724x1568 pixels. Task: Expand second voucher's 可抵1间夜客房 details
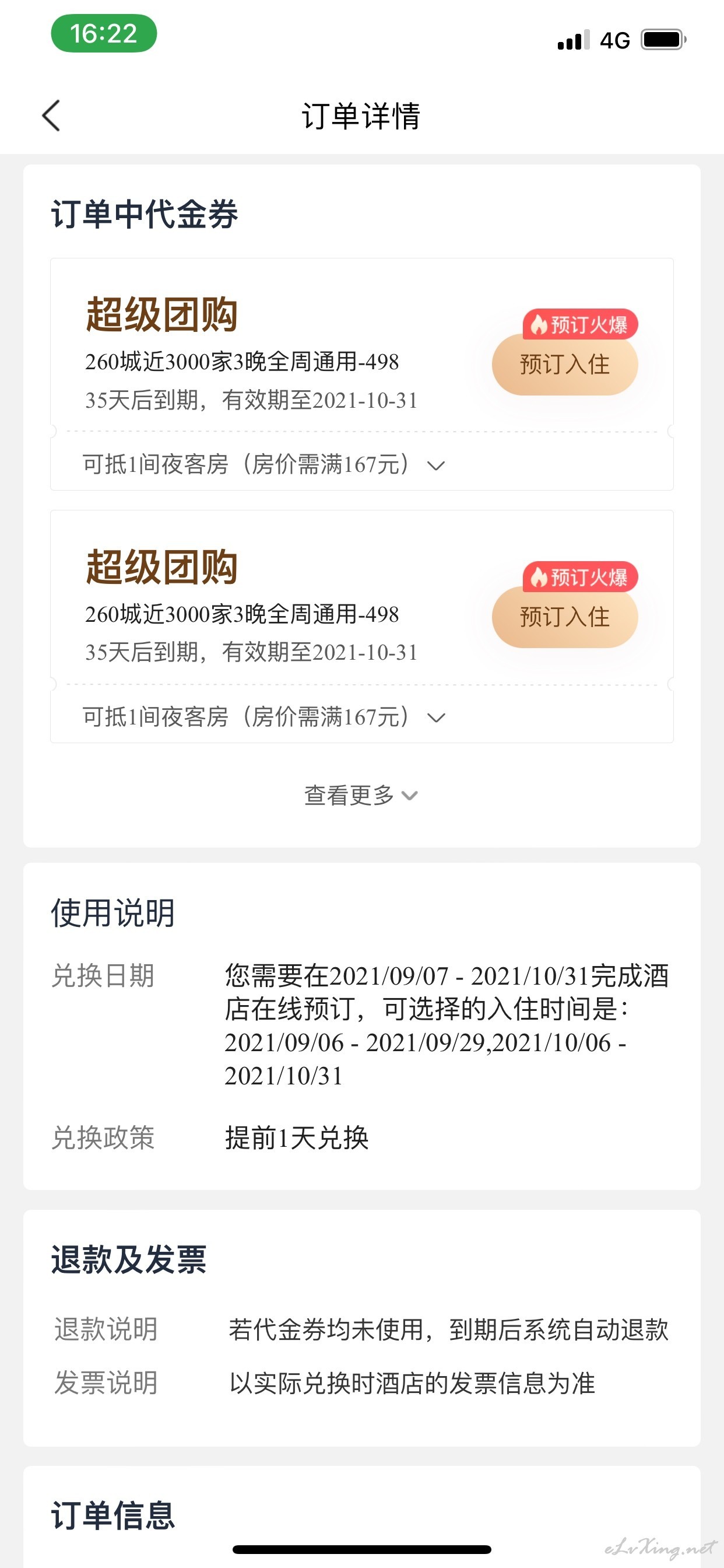264,717
